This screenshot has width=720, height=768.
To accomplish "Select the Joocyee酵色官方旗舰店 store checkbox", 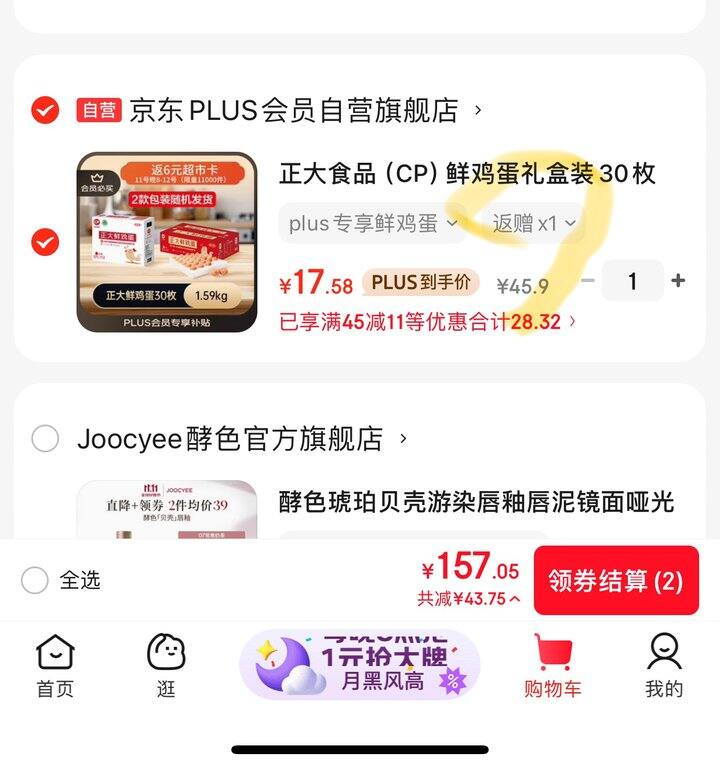I will [45, 438].
